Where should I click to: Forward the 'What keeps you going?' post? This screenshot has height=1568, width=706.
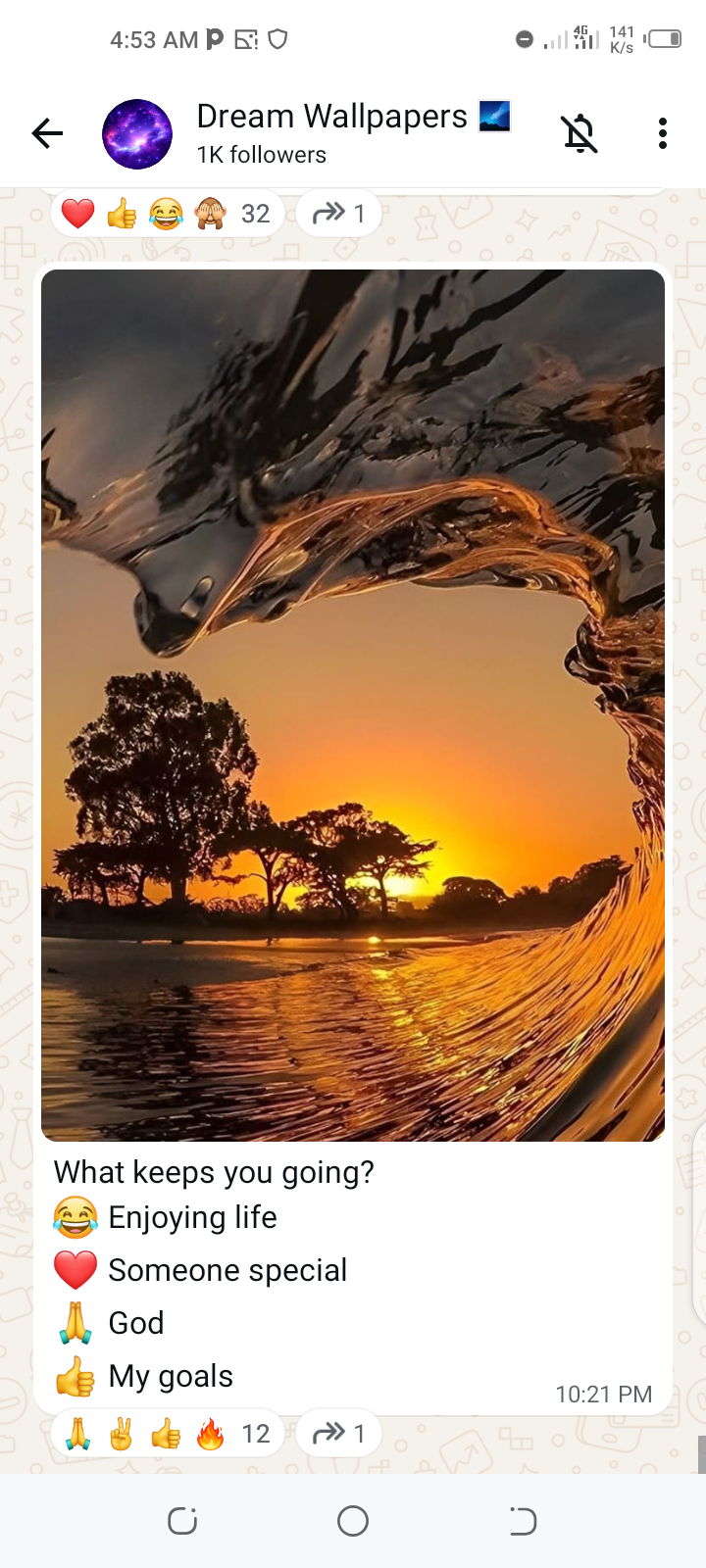click(x=338, y=1435)
